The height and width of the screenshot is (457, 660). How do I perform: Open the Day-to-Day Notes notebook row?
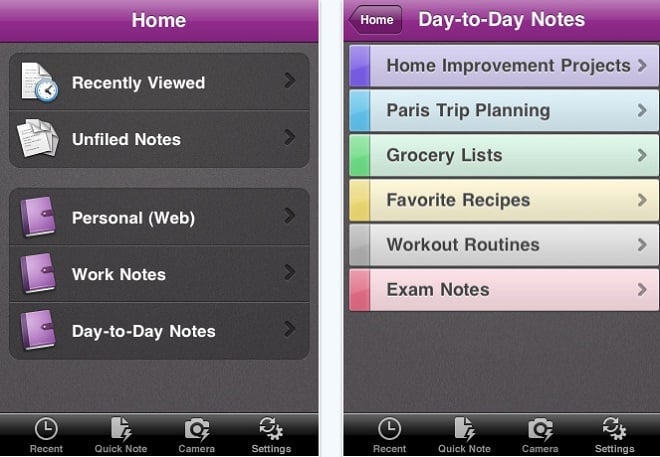coord(159,331)
